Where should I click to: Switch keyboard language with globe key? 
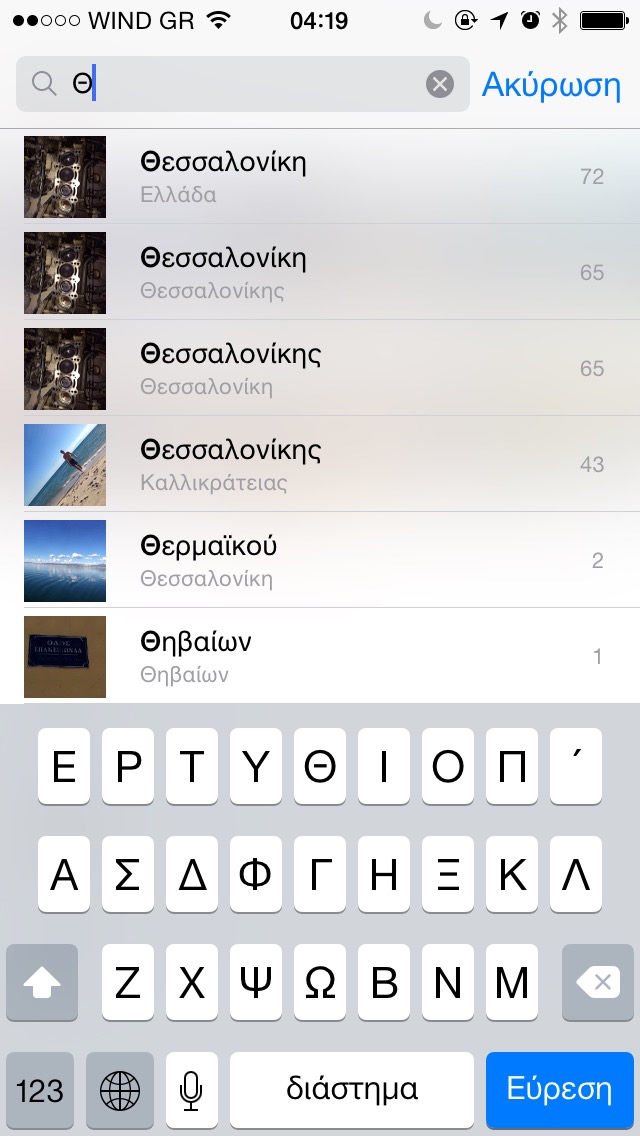[x=120, y=1089]
